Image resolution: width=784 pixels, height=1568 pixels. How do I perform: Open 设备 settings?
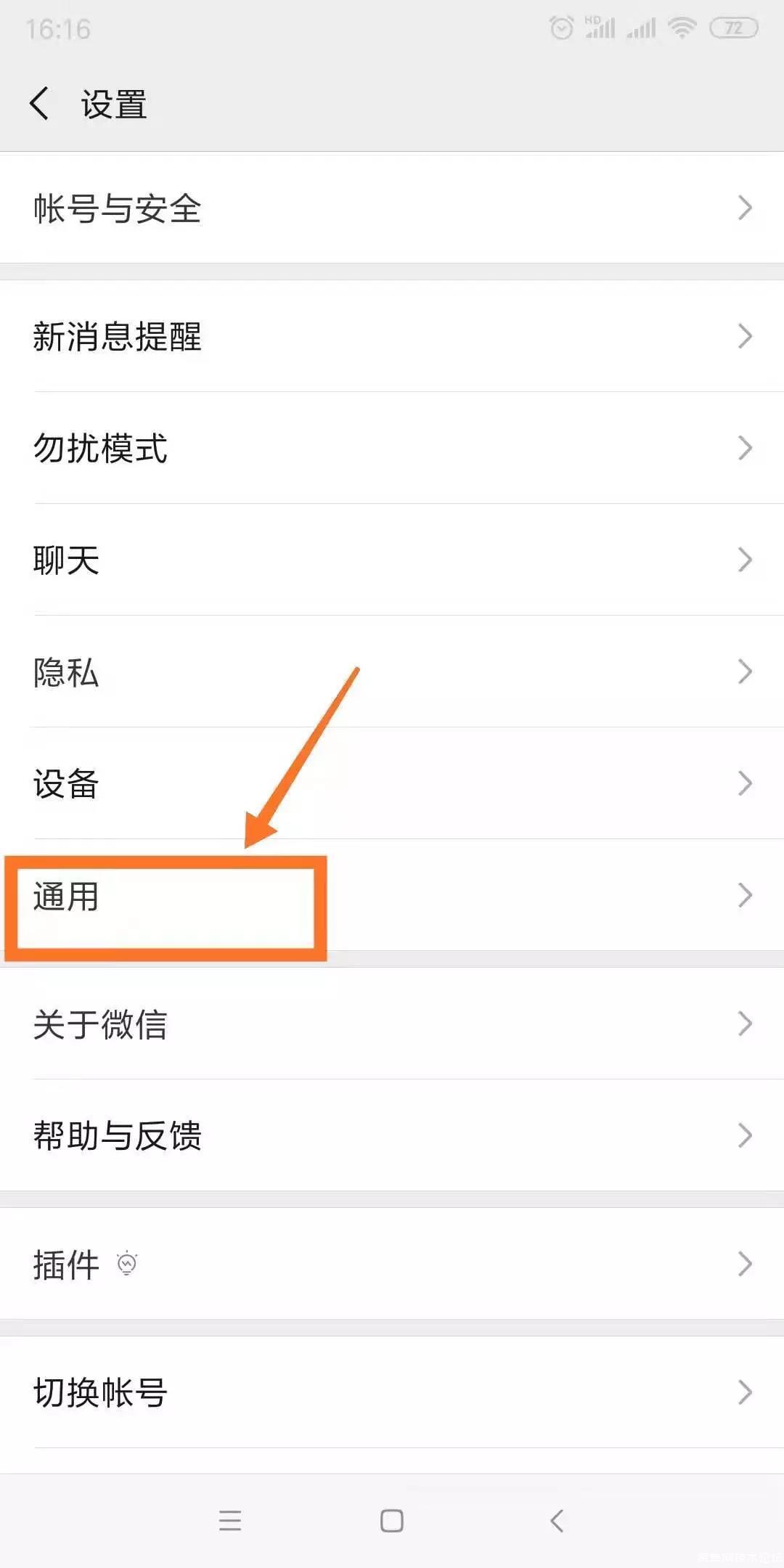click(x=392, y=783)
